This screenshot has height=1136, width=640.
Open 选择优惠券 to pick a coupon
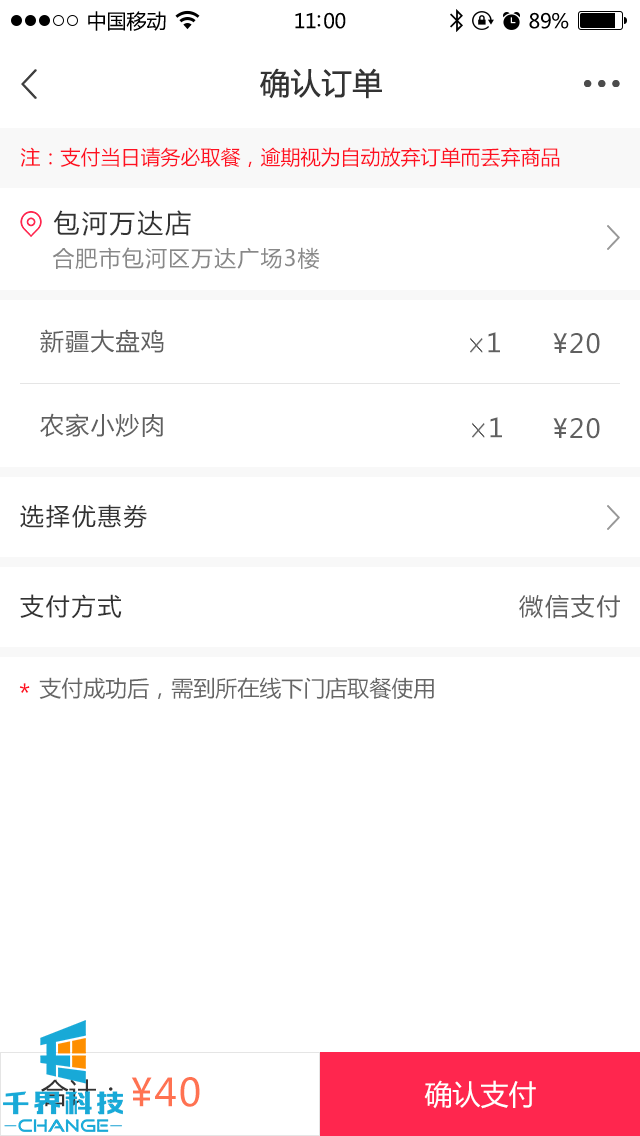(x=320, y=517)
